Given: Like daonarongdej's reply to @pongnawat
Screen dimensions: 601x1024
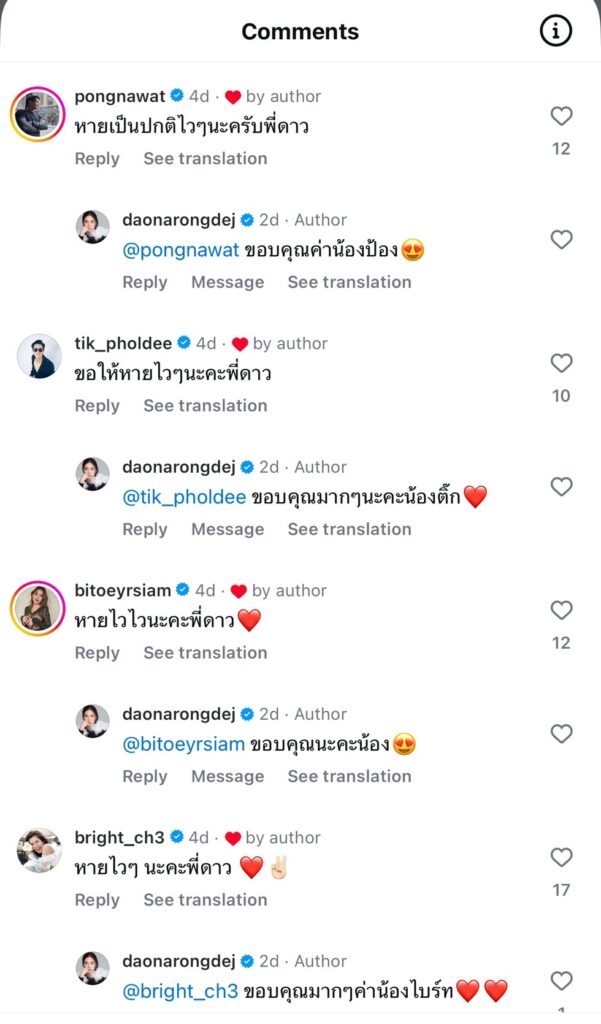Looking at the screenshot, I should coord(561,239).
